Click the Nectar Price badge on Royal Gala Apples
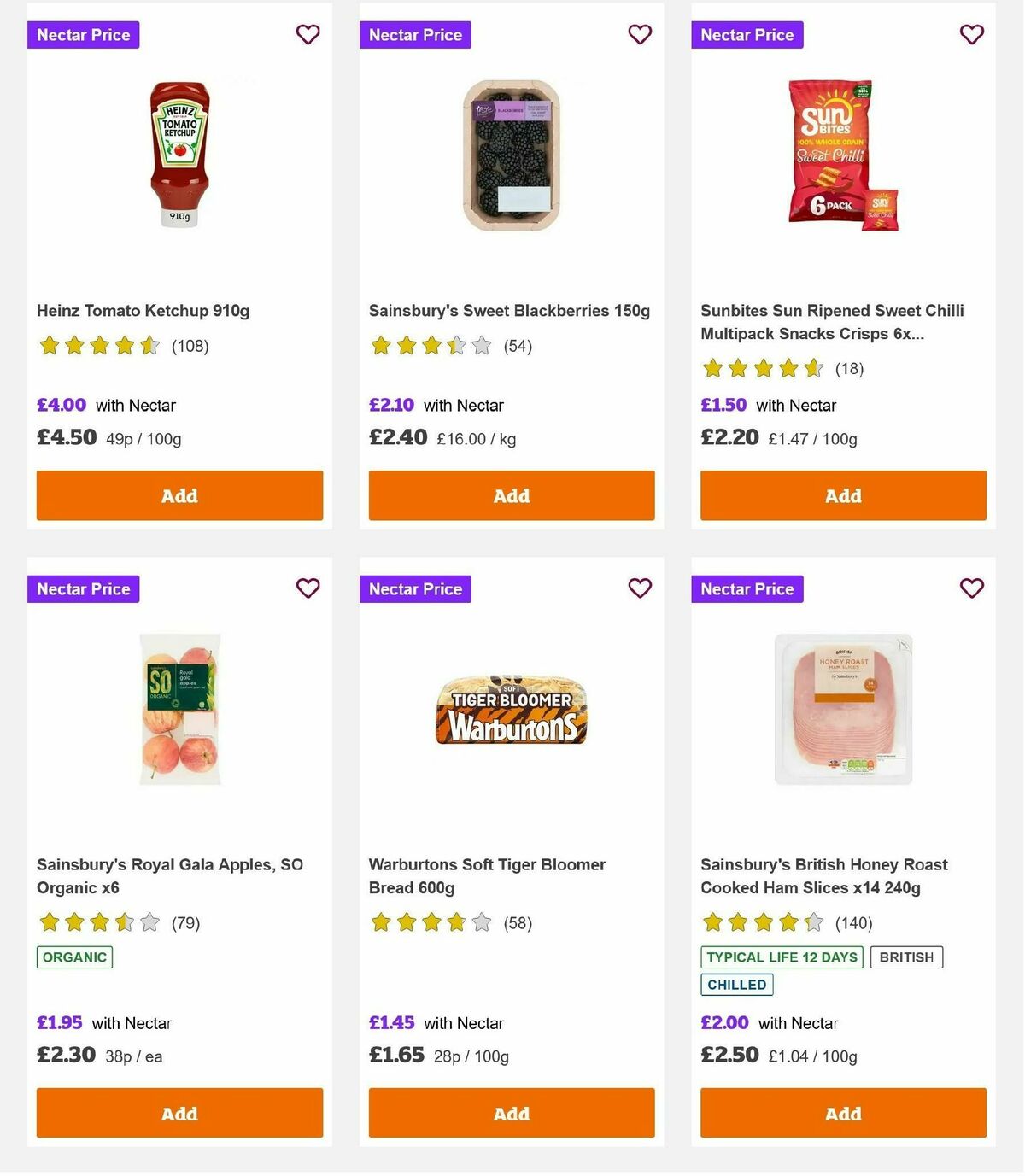The width and height of the screenshot is (1025, 1176). pyautogui.click(x=83, y=588)
